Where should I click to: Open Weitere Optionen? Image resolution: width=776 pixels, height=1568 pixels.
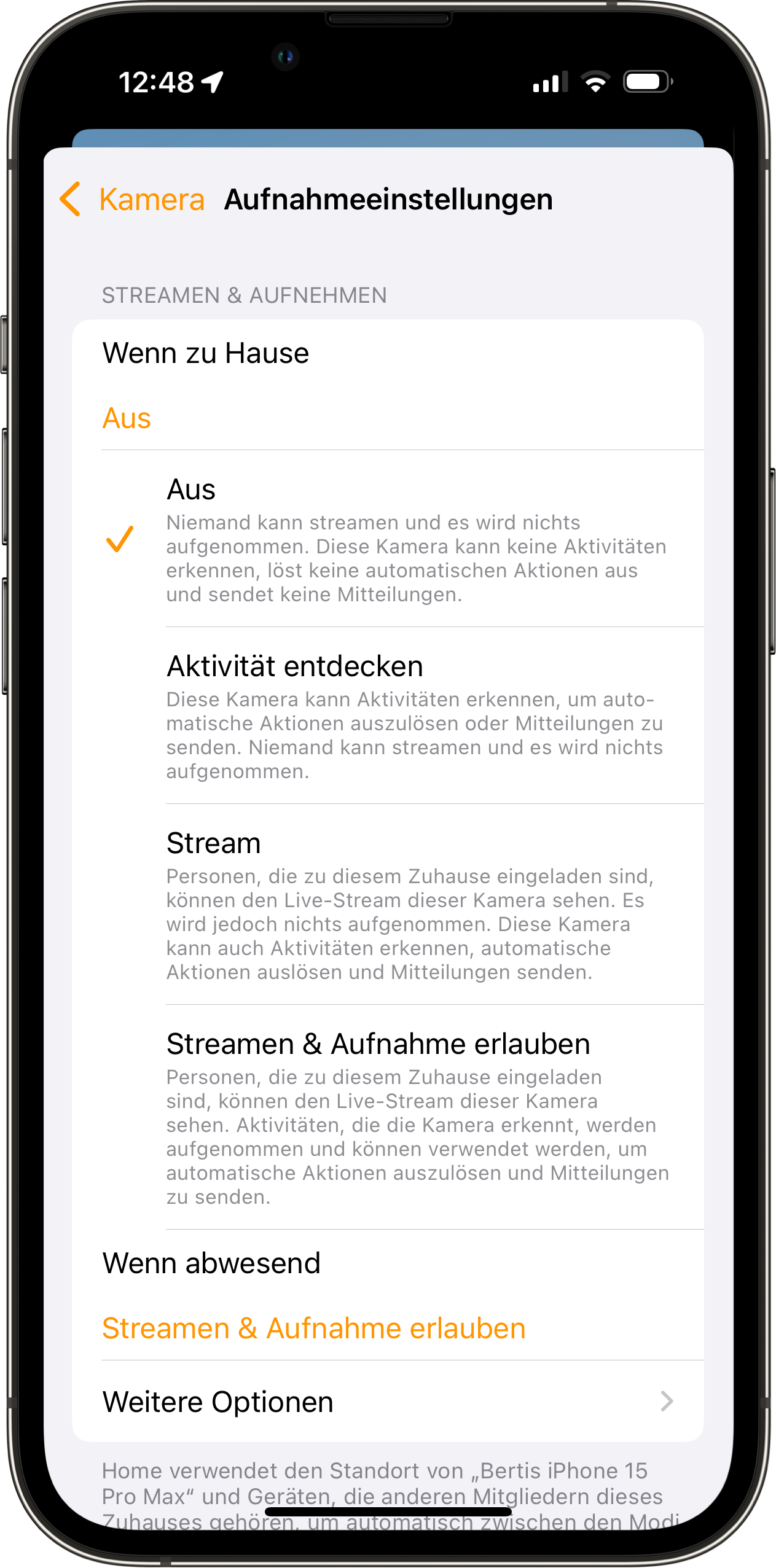388,1402
